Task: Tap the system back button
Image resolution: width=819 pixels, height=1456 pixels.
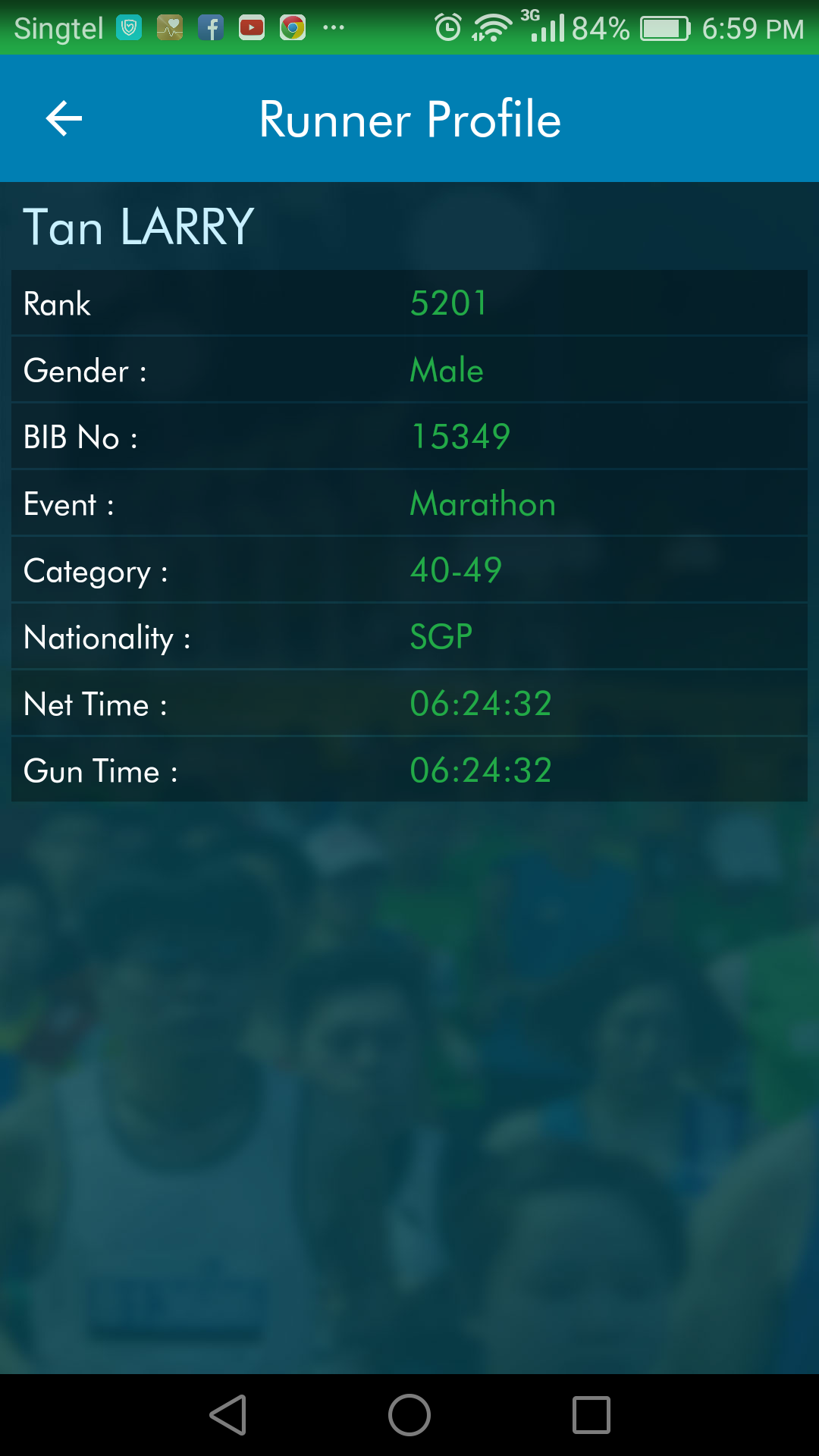Action: coord(228,1415)
